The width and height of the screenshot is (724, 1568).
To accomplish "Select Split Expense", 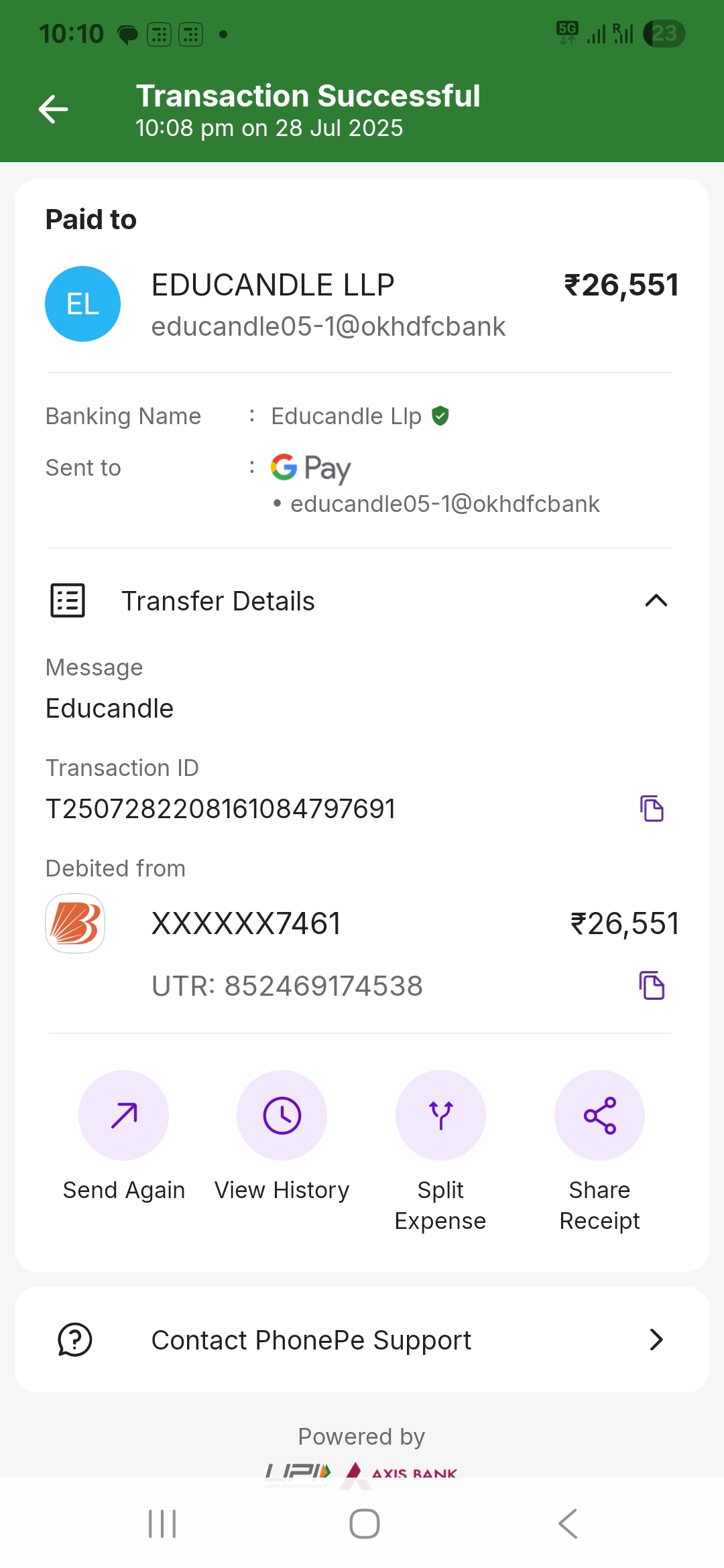I will pyautogui.click(x=440, y=1116).
